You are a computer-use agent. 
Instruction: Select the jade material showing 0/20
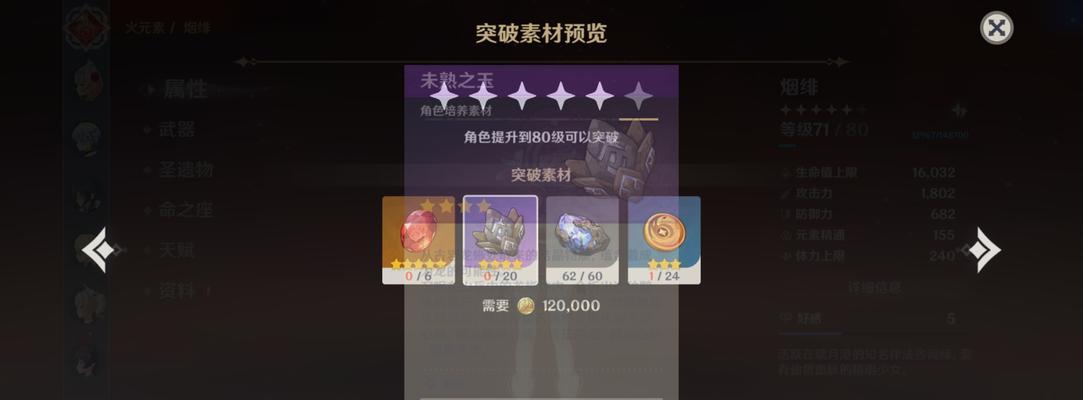click(x=500, y=239)
